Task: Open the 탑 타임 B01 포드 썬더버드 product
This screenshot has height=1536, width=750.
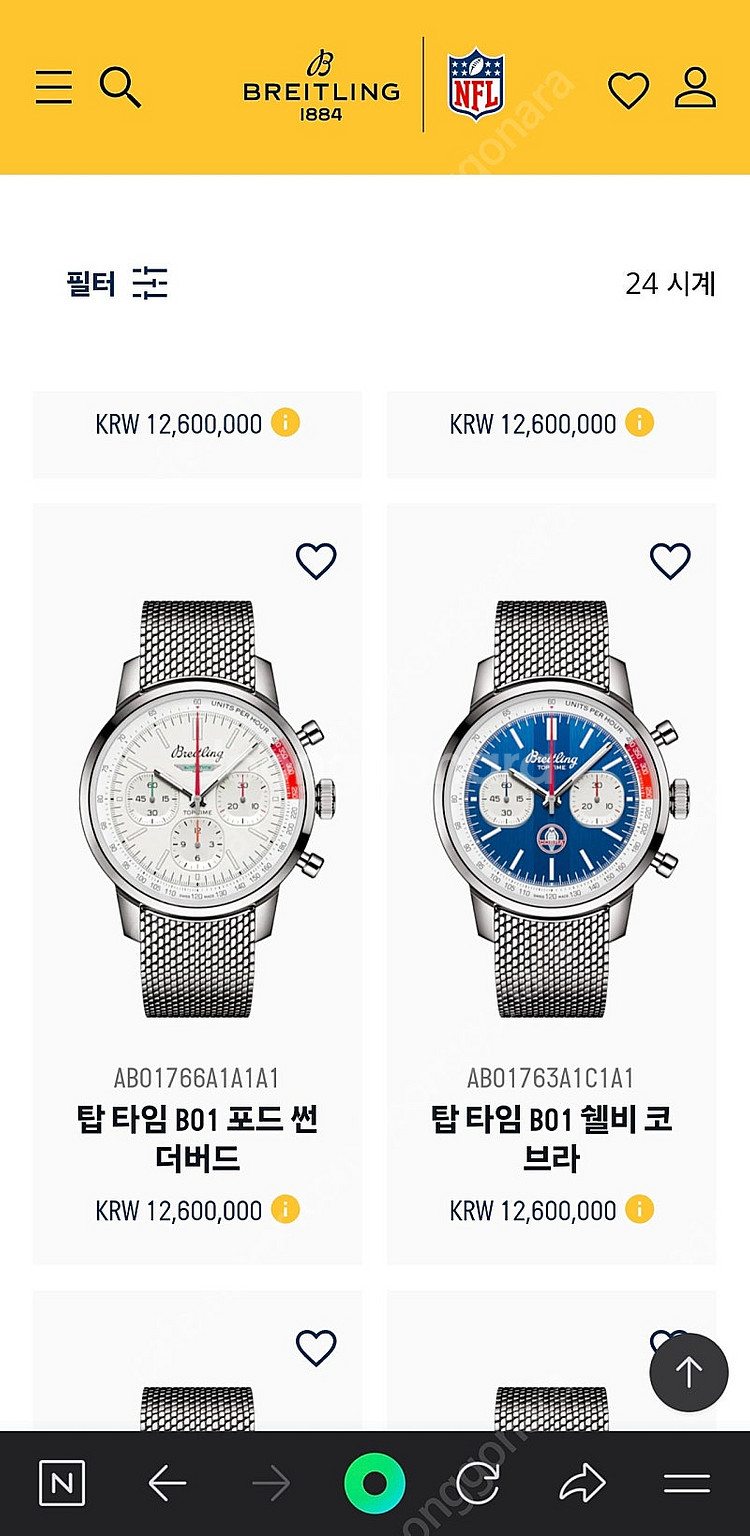Action: 197,1138
